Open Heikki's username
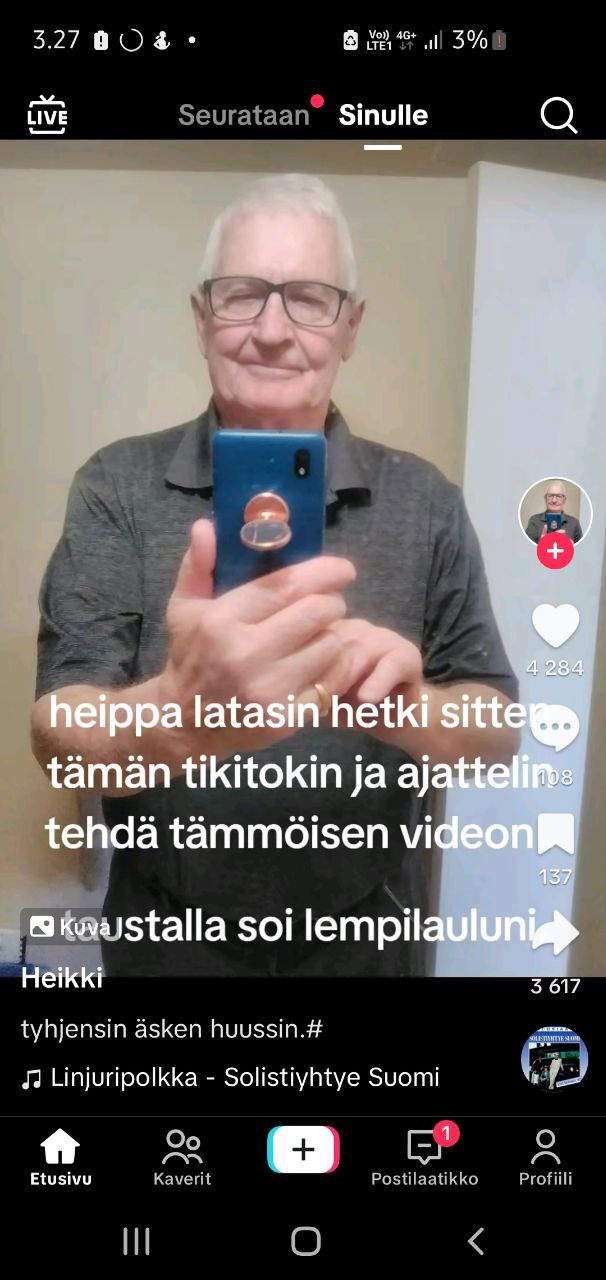606x1280 pixels. (62, 979)
